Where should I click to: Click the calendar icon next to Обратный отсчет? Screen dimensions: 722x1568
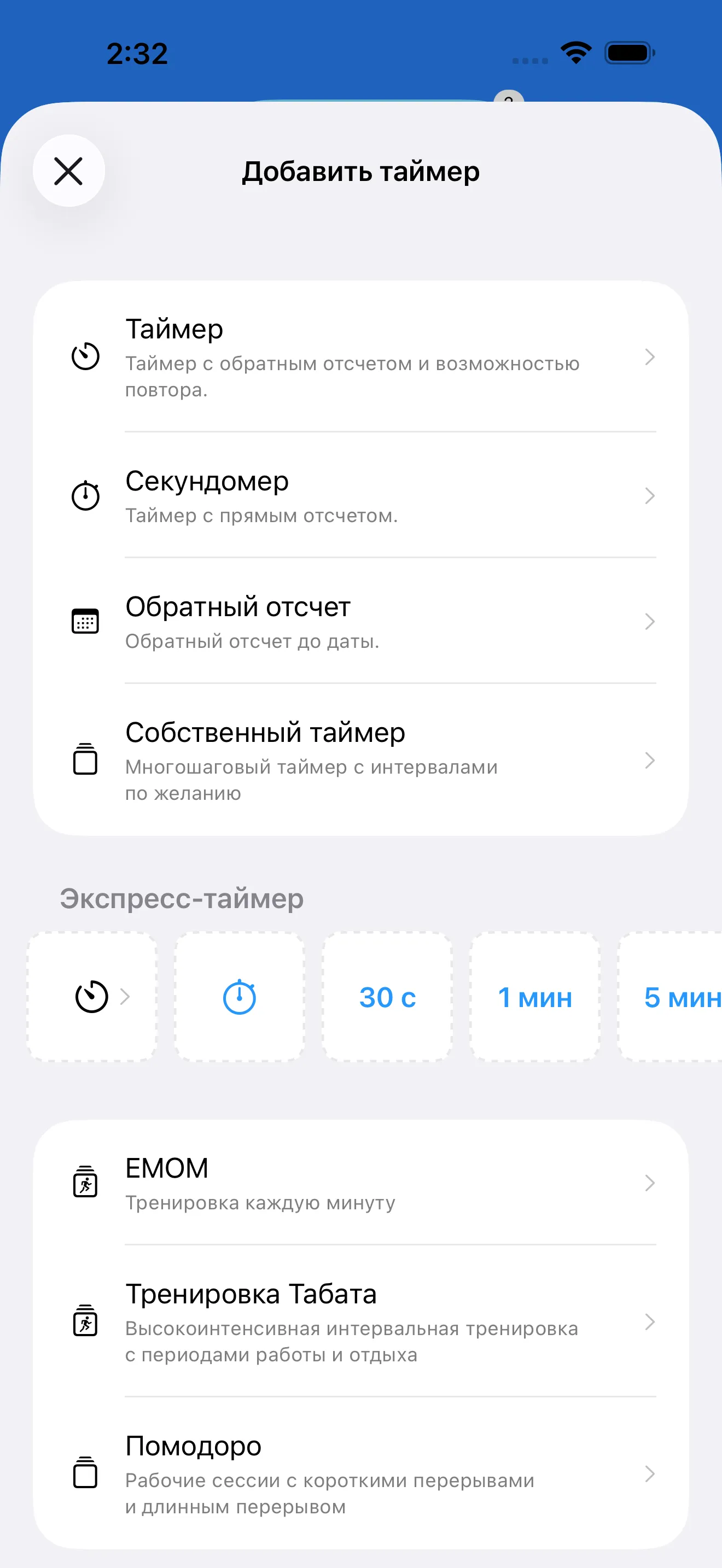[85, 621]
